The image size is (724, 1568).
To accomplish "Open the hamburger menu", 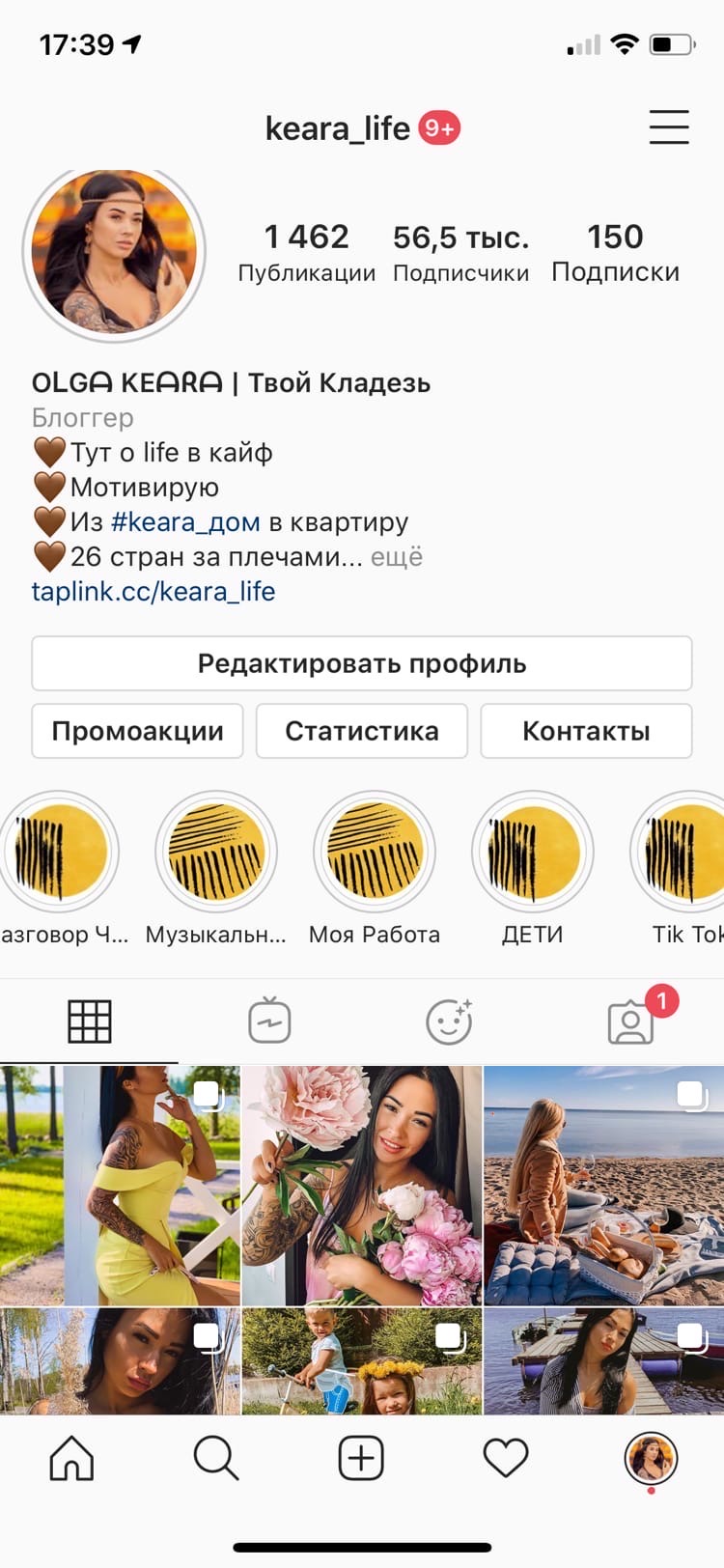I will point(669,127).
